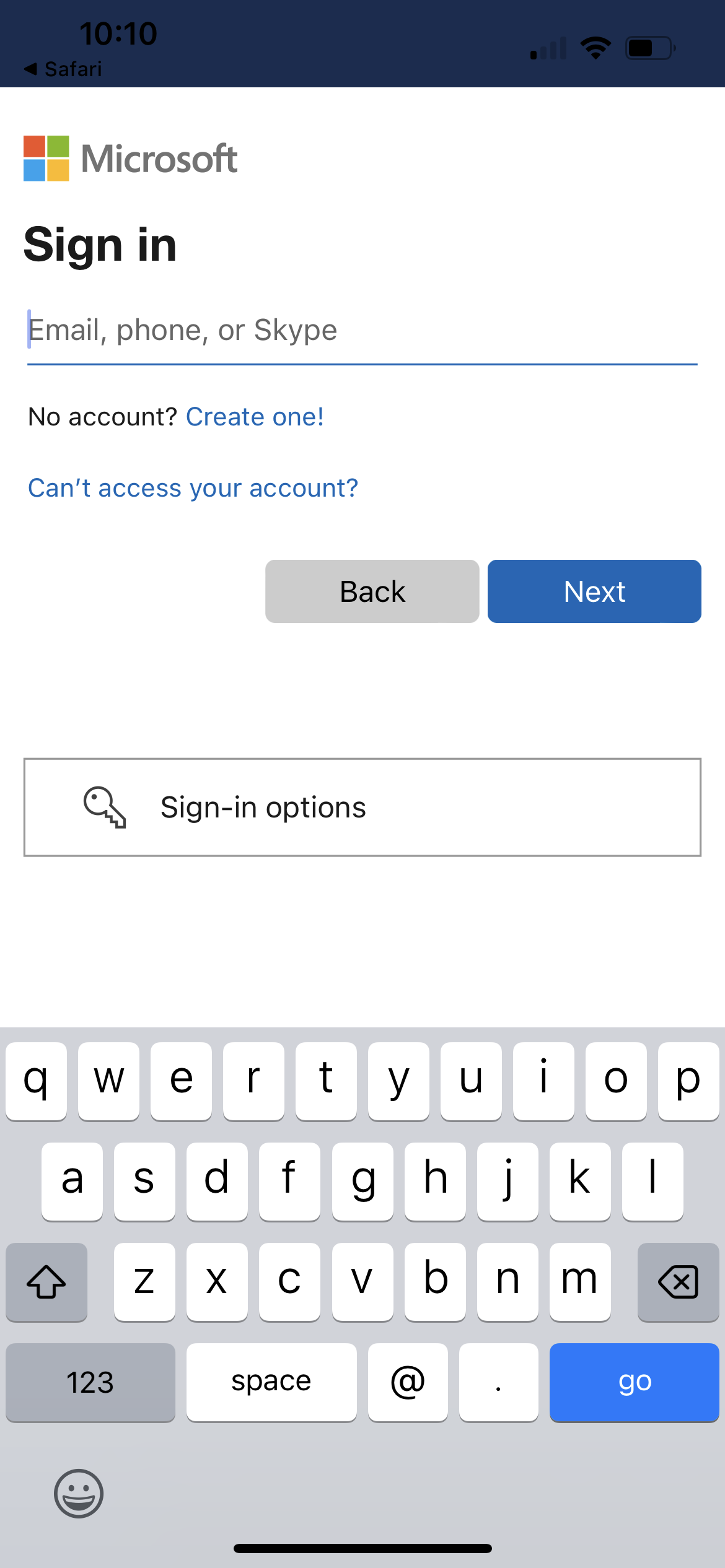Focus the Email, phone, or Skype field
This screenshot has height=1568, width=725.
point(362,331)
